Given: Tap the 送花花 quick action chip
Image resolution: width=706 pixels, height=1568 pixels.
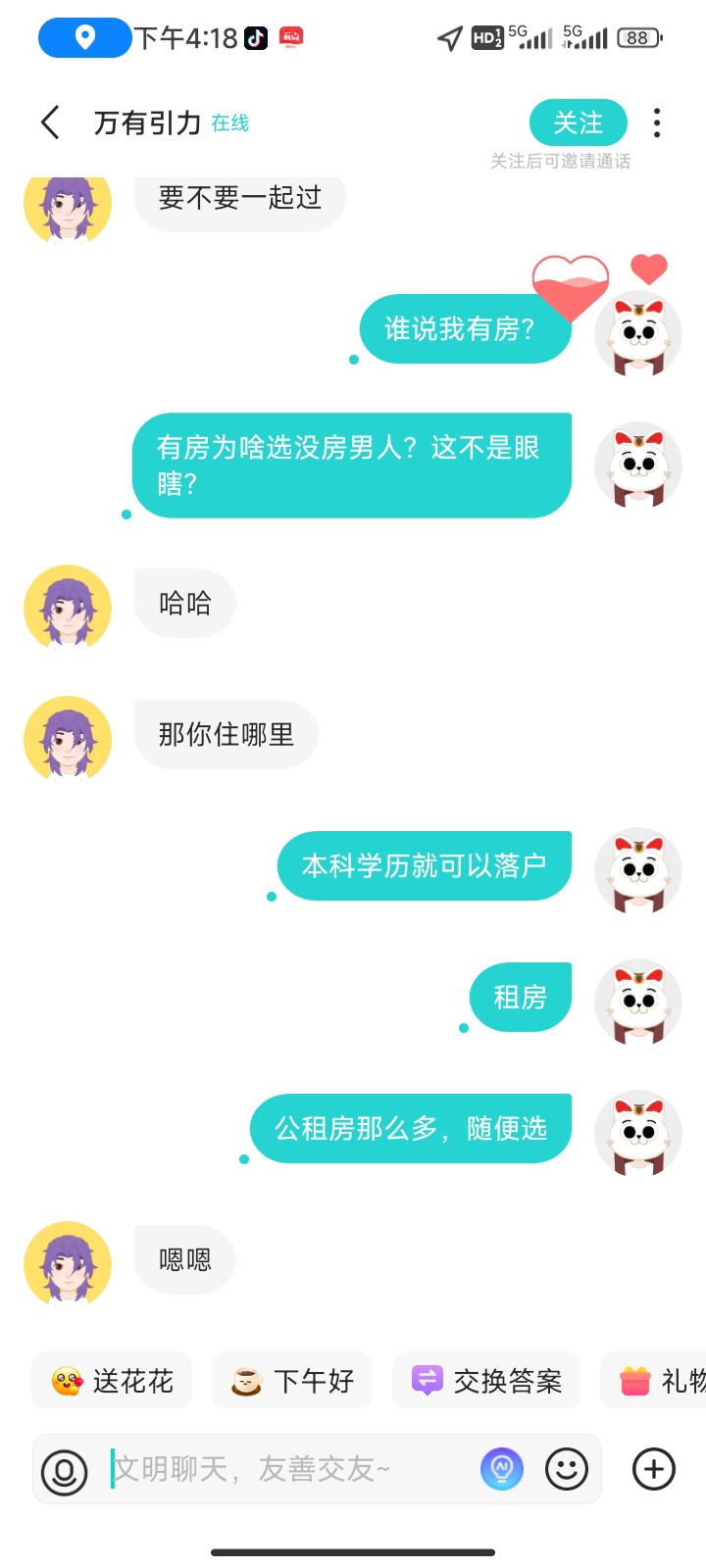Looking at the screenshot, I should [112, 1381].
